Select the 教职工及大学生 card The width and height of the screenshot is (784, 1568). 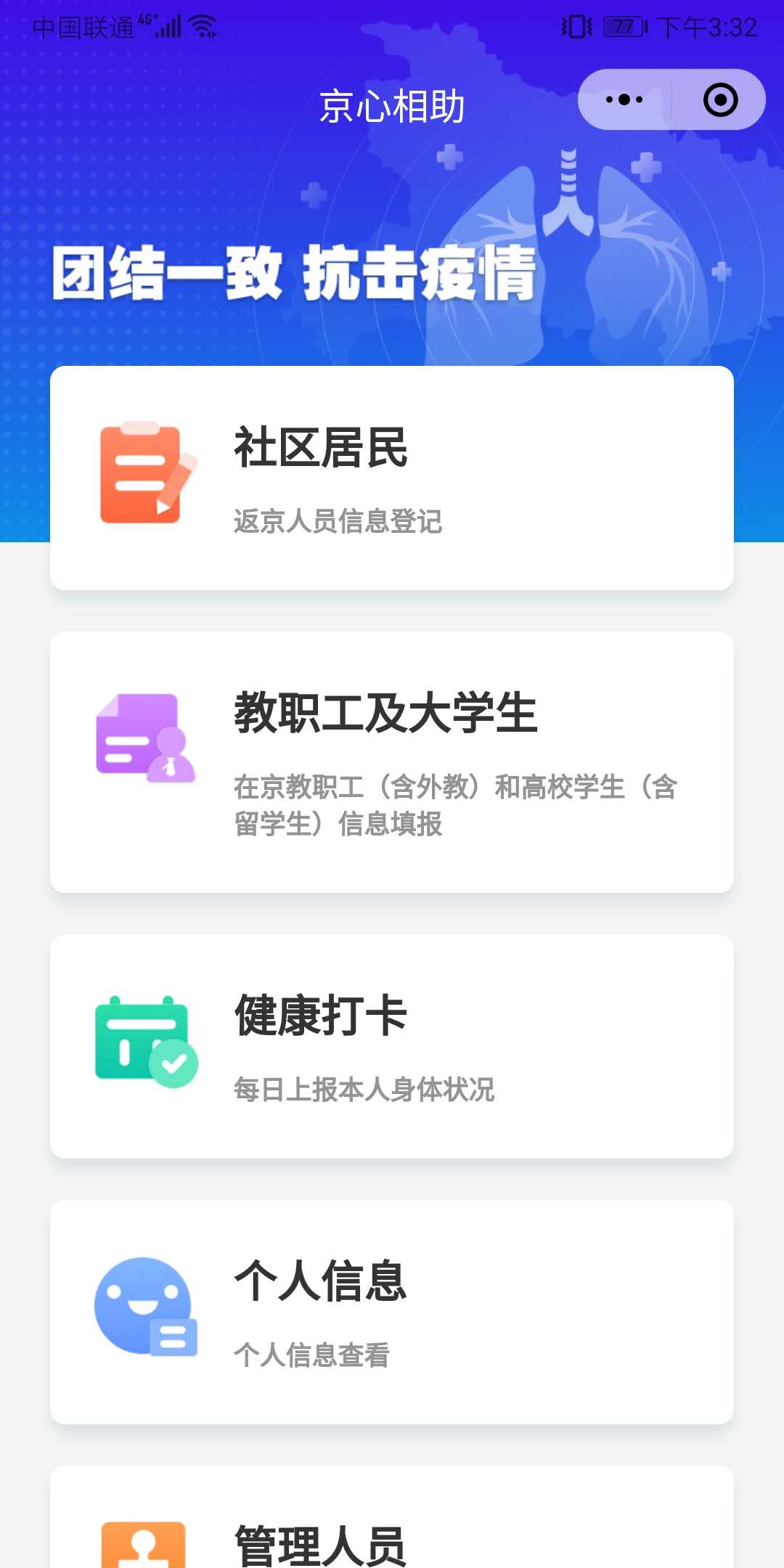pos(392,761)
